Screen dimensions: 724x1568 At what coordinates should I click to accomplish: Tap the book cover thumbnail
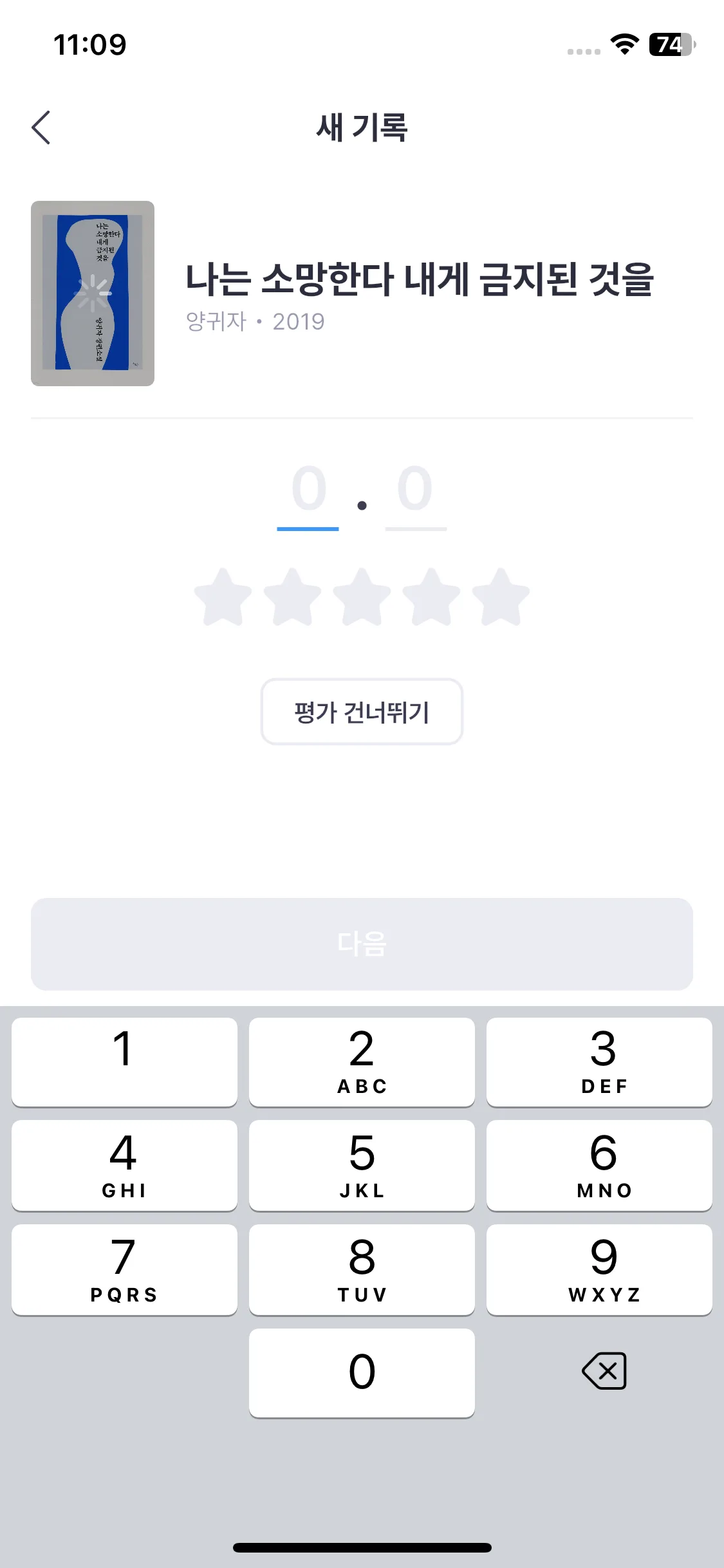[x=92, y=293]
